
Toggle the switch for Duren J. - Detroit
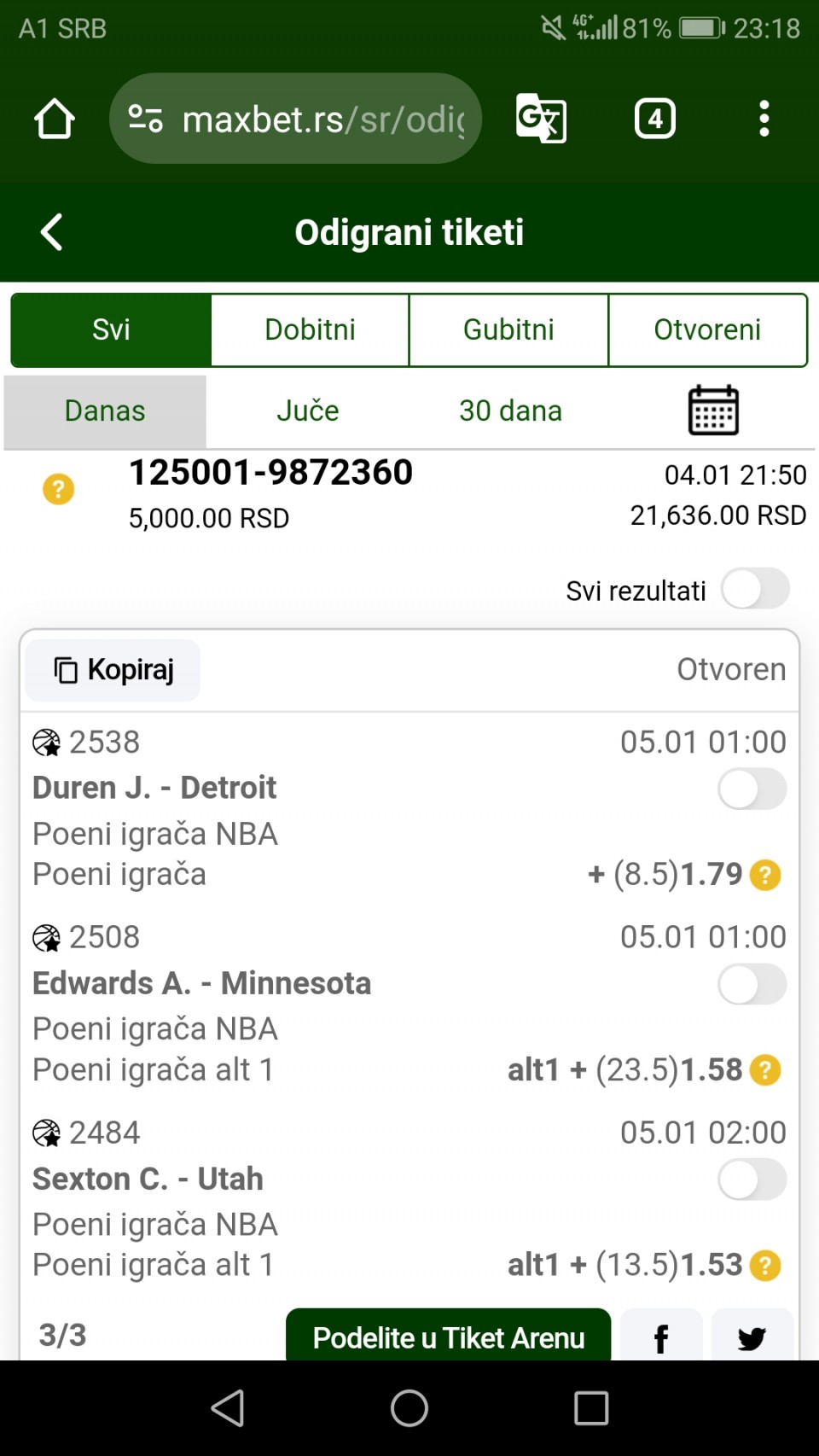coord(752,789)
